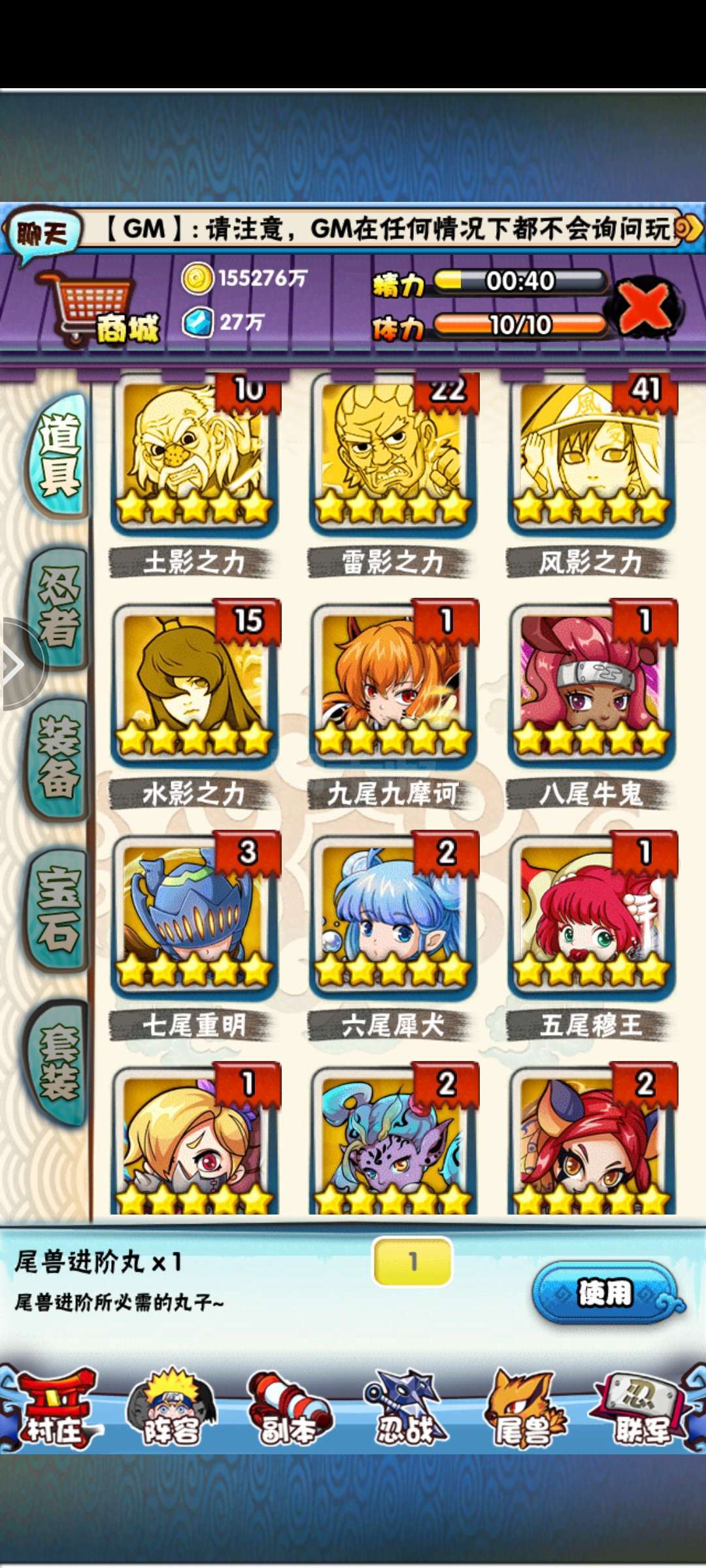Tap the yellow quantity field showing 1
The height and width of the screenshot is (1568, 706).
tap(412, 1261)
